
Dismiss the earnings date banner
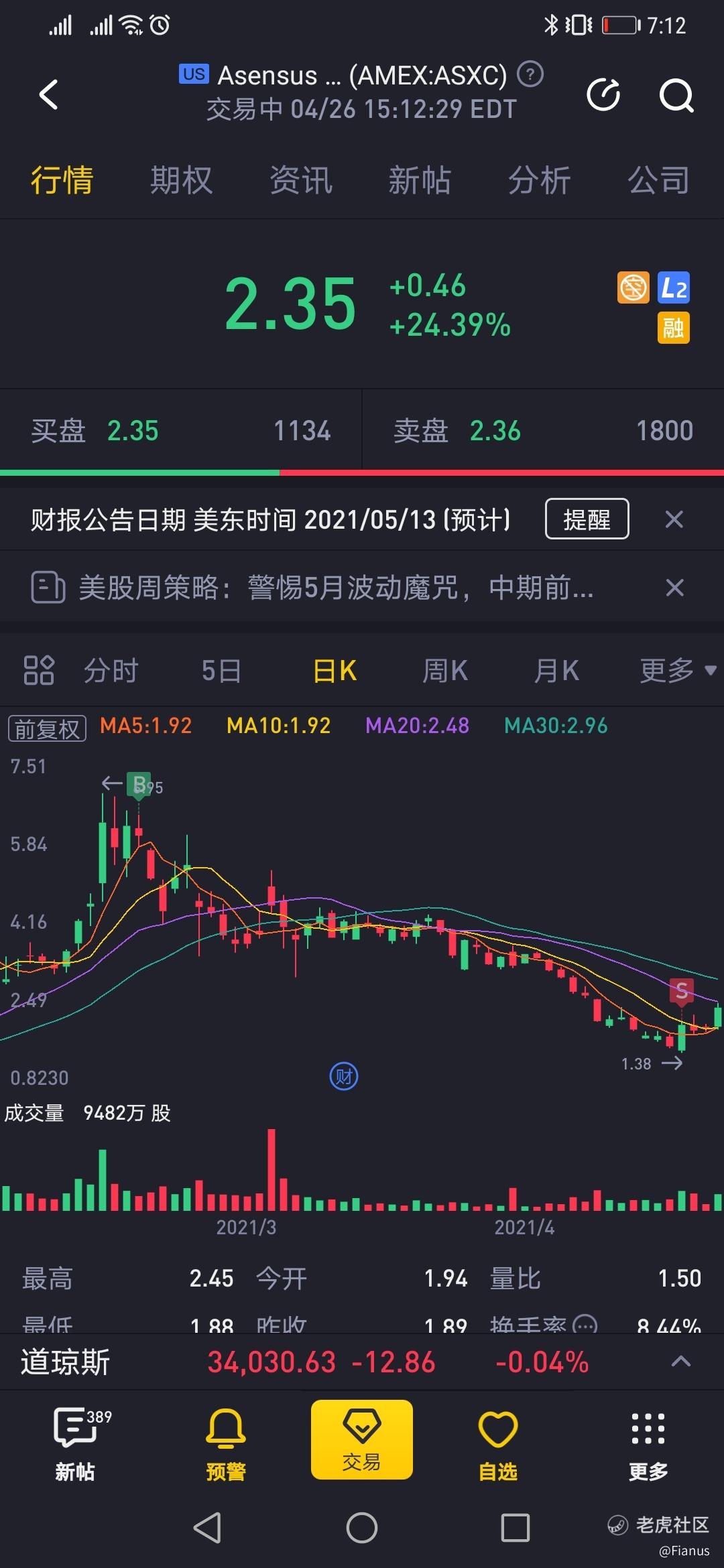tap(674, 519)
